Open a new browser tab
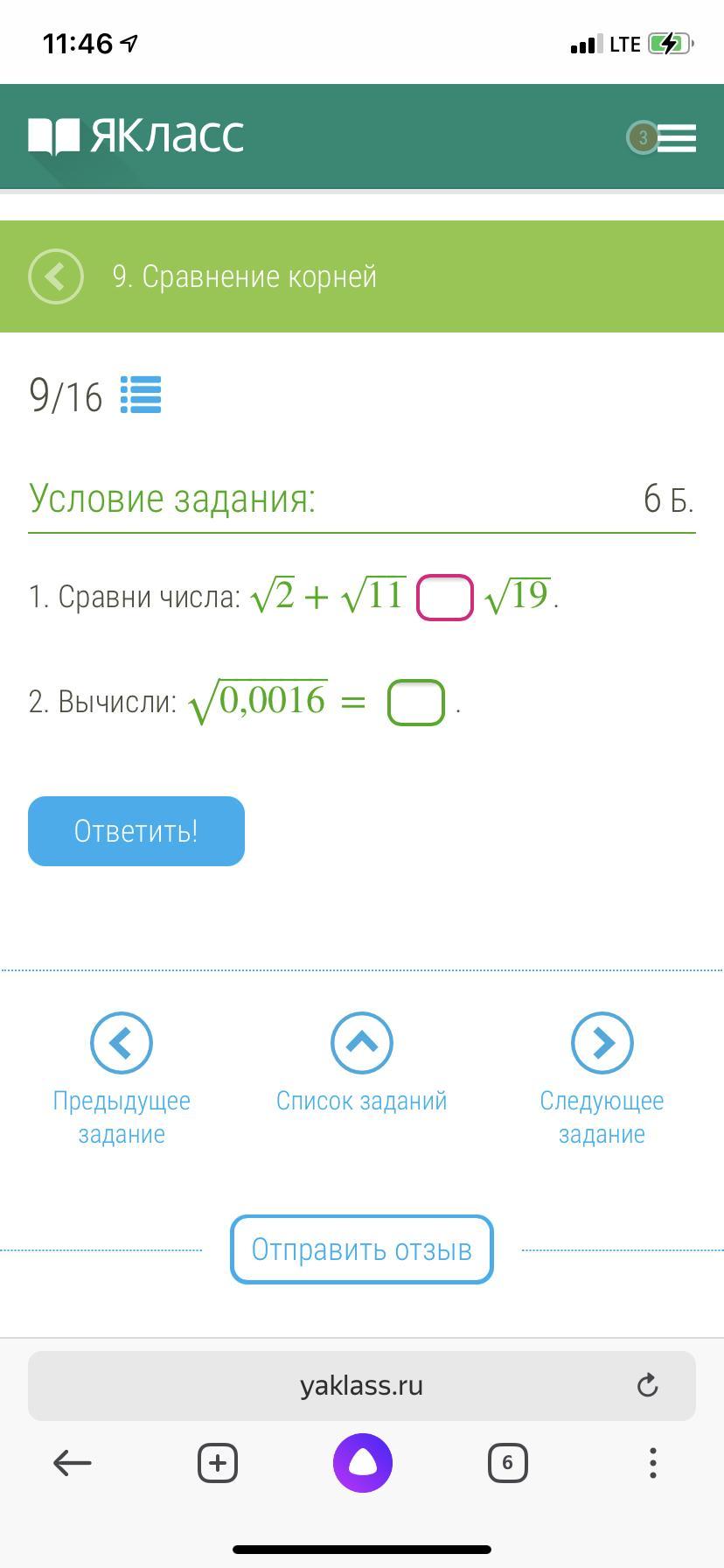The image size is (724, 1568). [218, 1463]
